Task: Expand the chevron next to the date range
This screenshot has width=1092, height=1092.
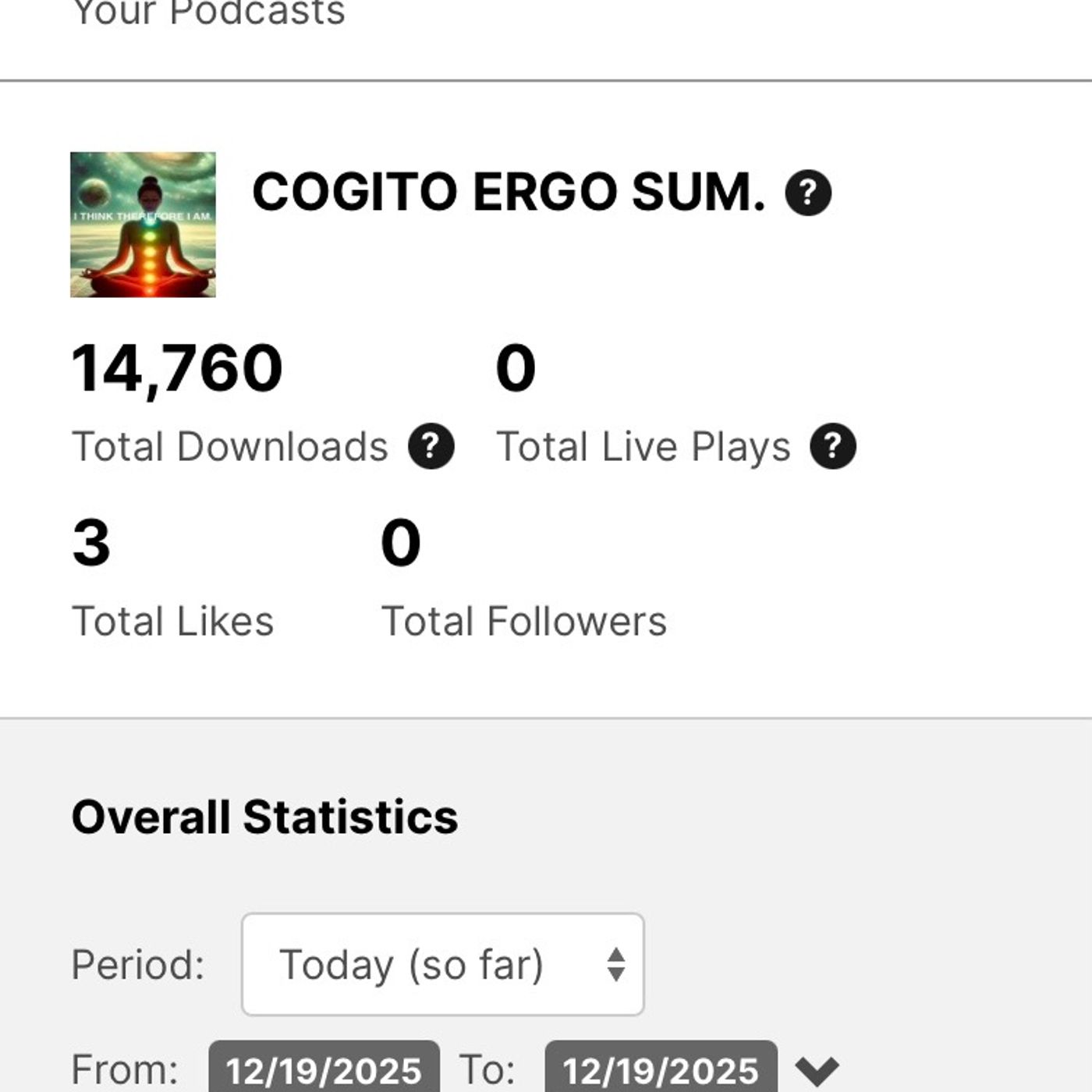Action: (817, 1070)
